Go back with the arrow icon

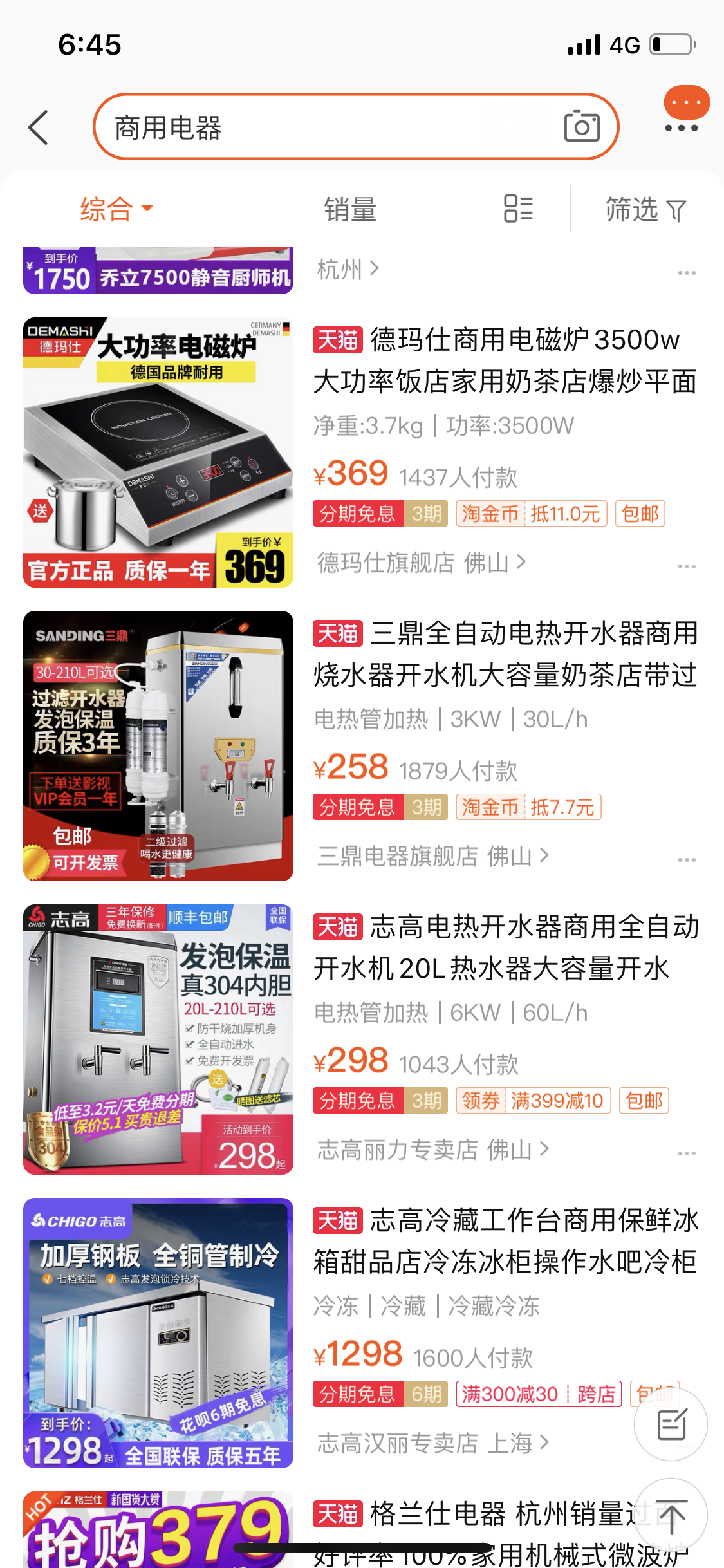coord(39,127)
